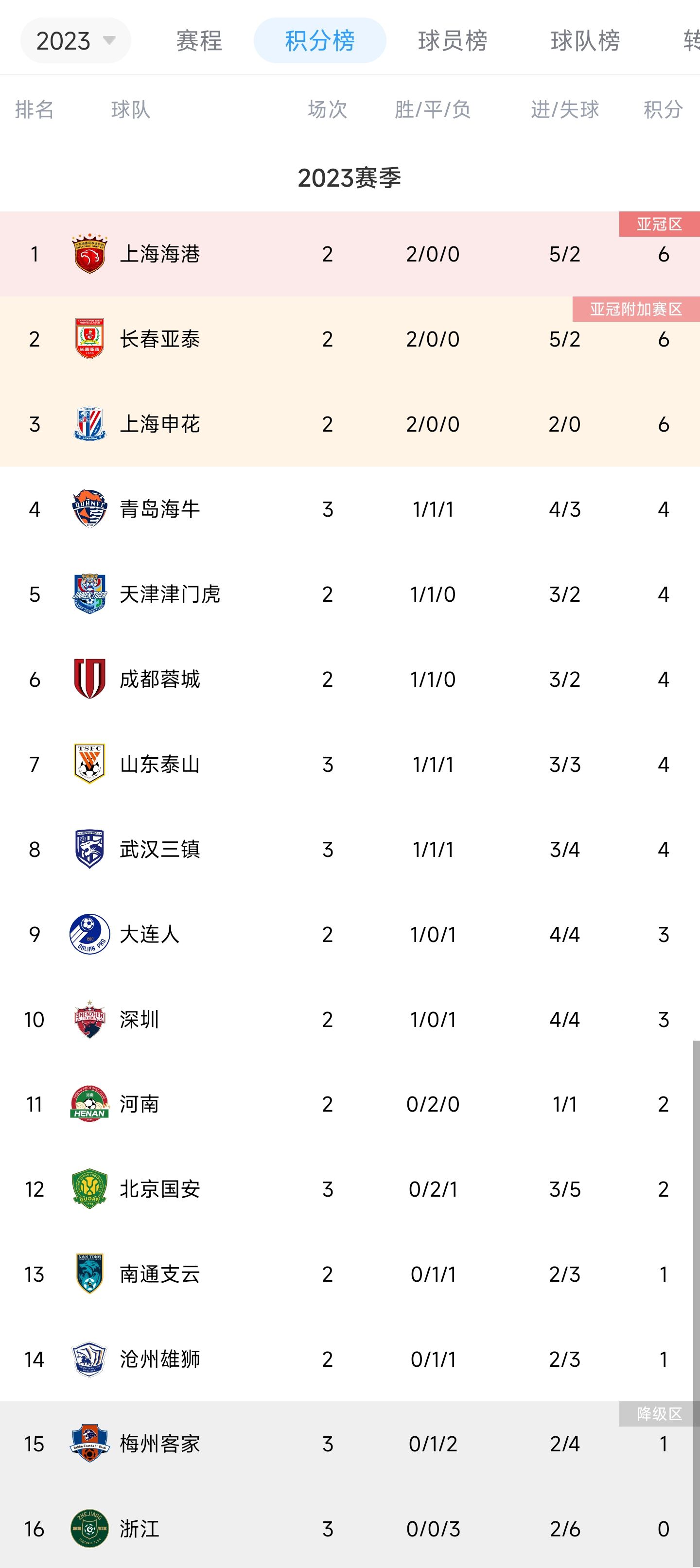View 河南 team details
Viewport: 700px width, 1568px height.
tap(350, 1104)
